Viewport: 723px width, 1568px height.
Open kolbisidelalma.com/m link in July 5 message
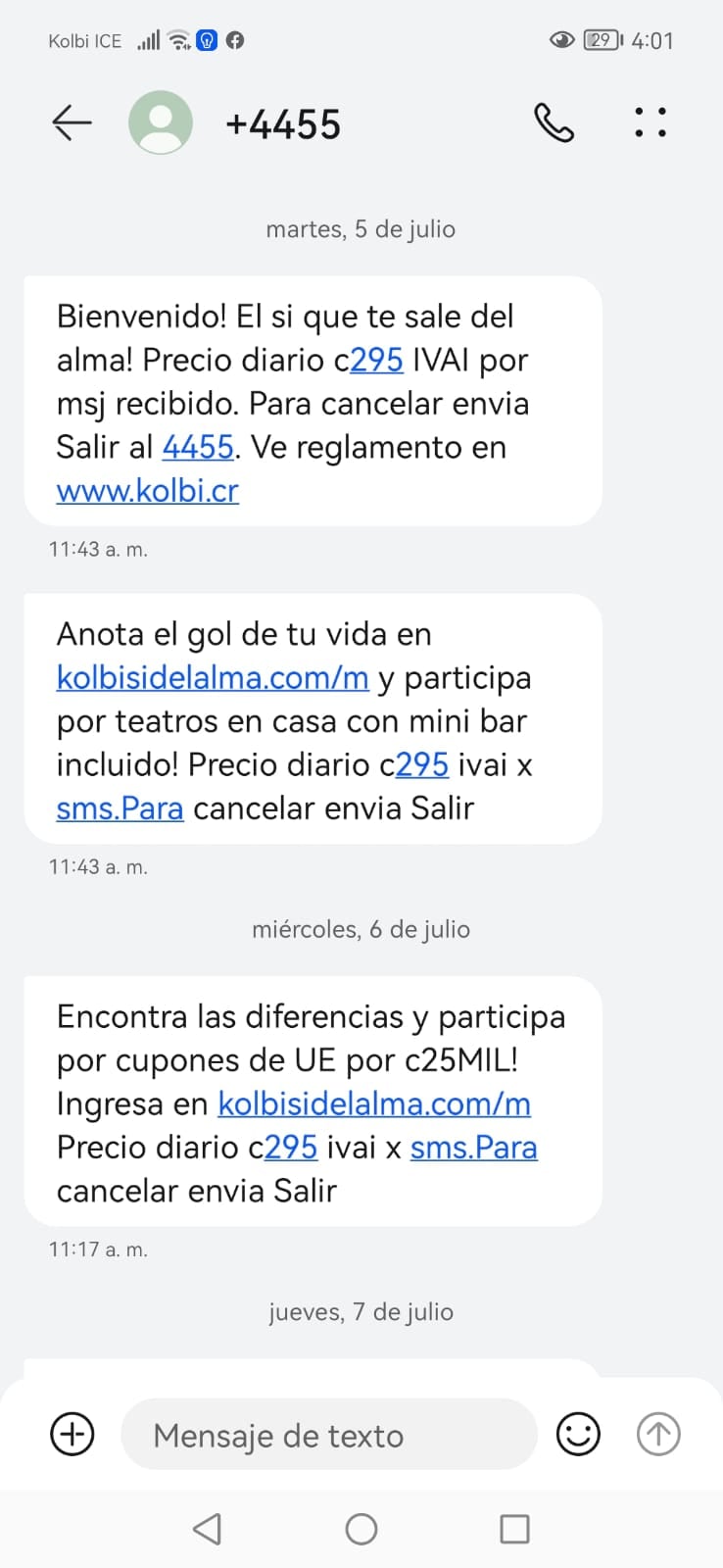point(213,677)
